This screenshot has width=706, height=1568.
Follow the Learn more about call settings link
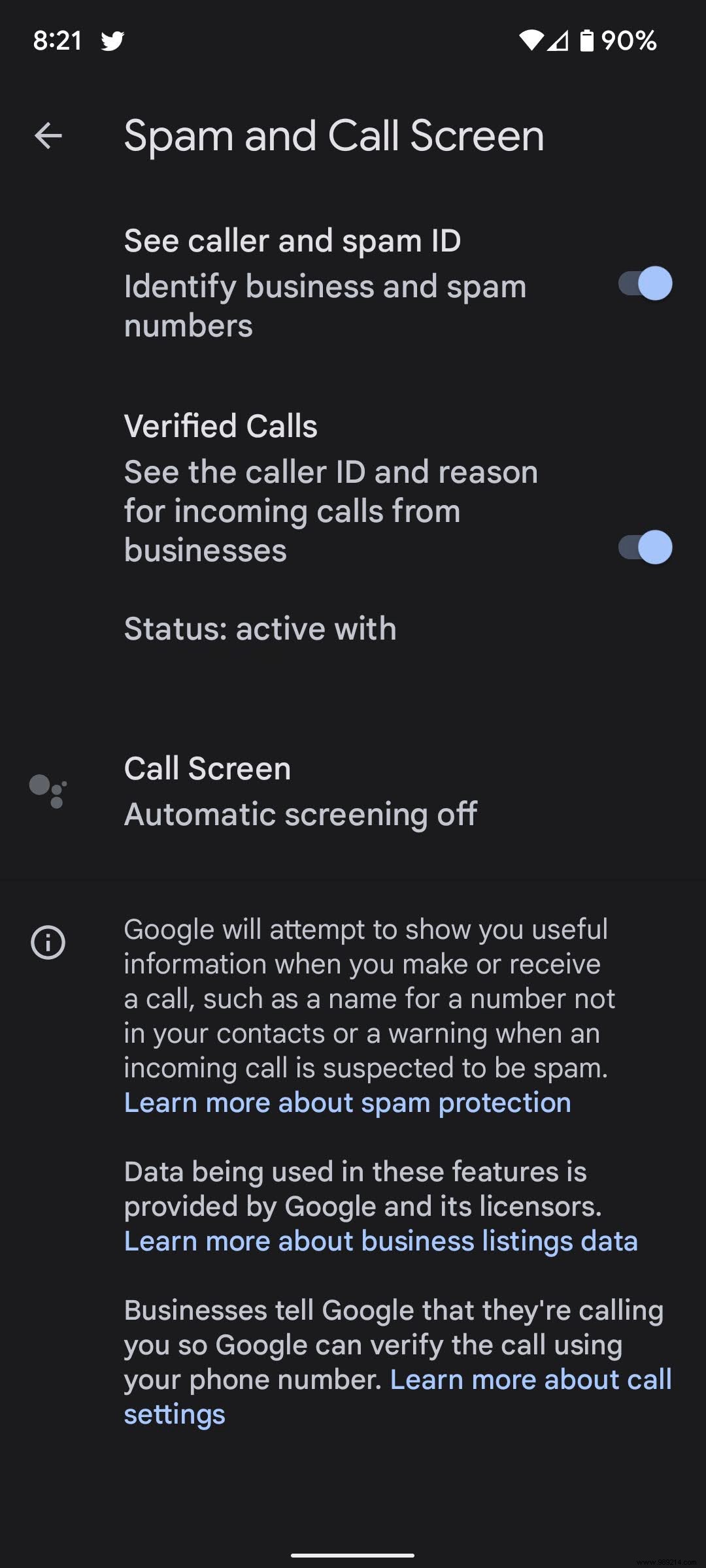pyautogui.click(x=529, y=1379)
